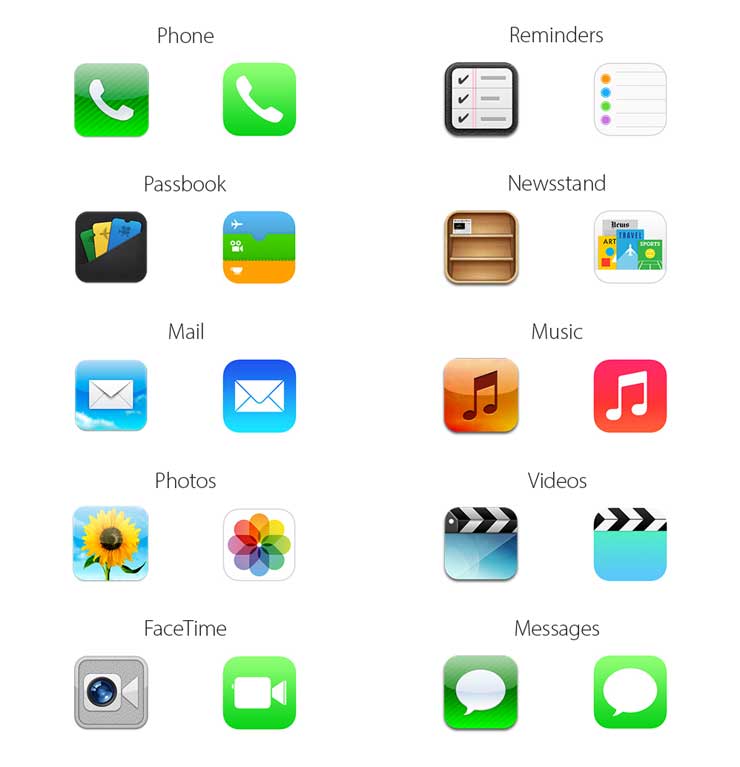The width and height of the screenshot is (740, 767).
Task: Click the flat teal Videos clapperboard icon
Action: click(629, 543)
